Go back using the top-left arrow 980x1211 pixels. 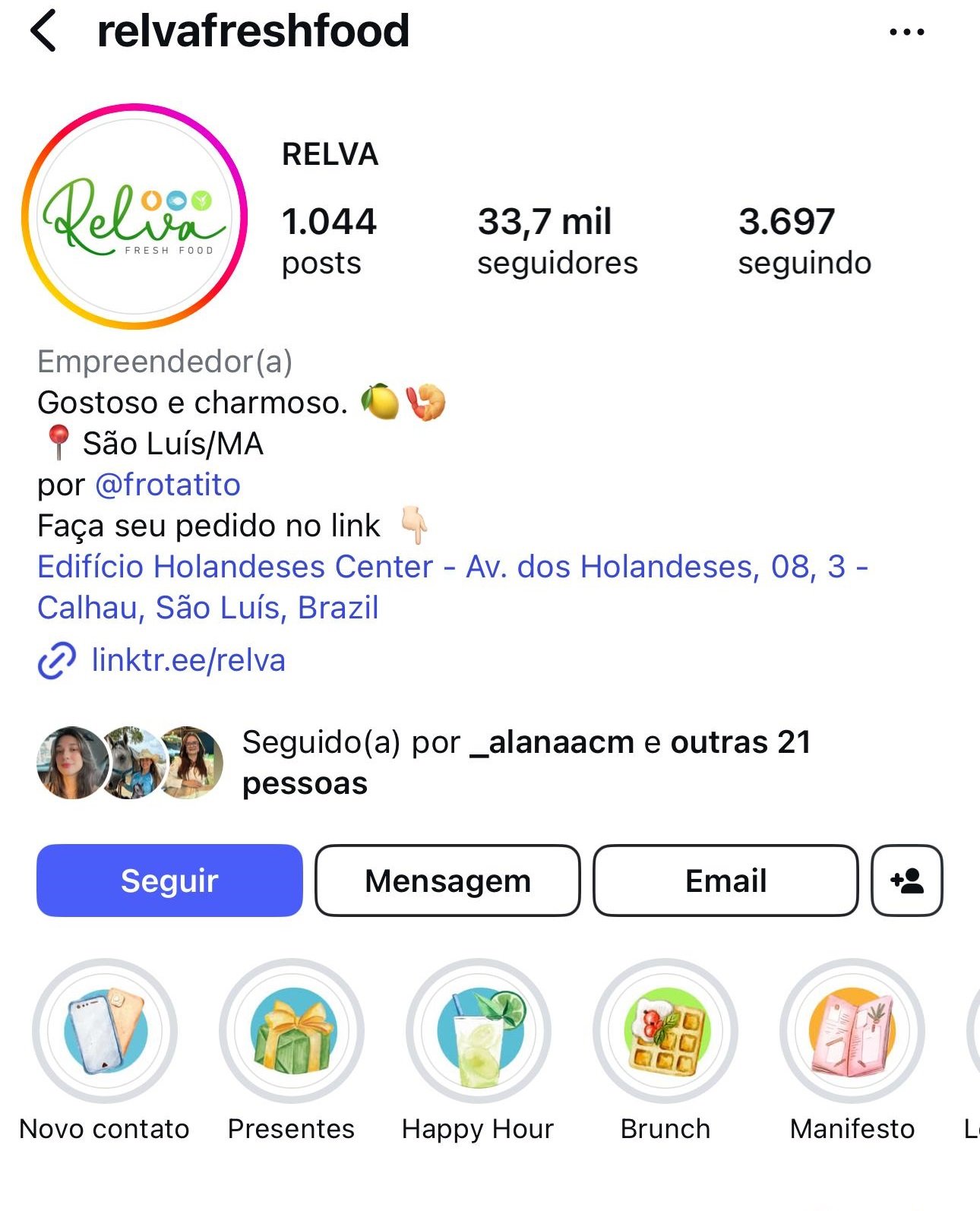44,31
